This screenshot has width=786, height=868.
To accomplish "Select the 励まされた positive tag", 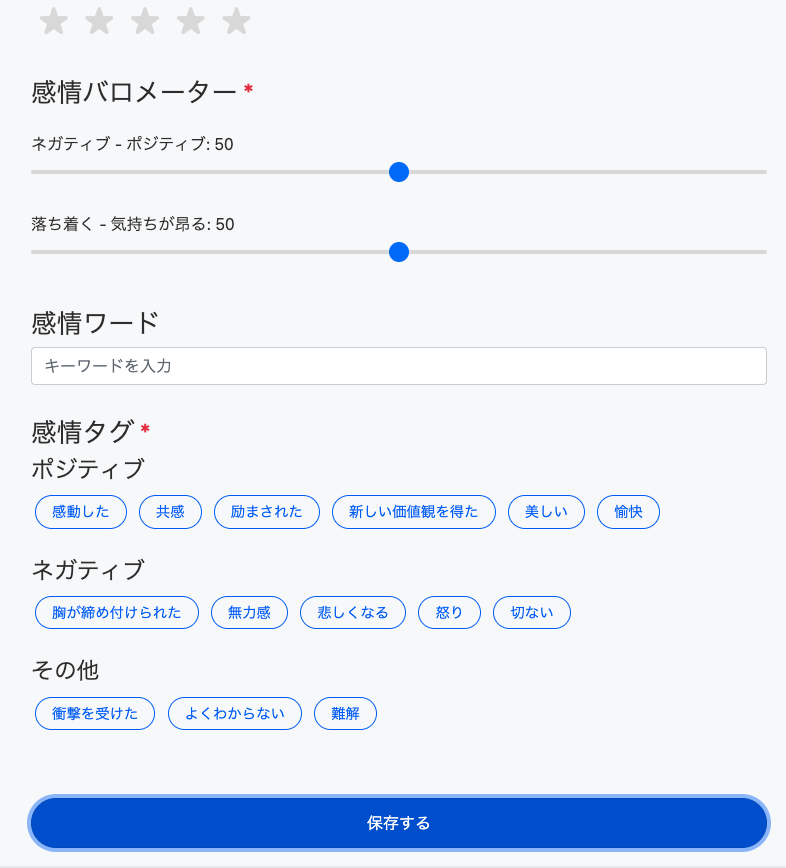I will point(266,511).
